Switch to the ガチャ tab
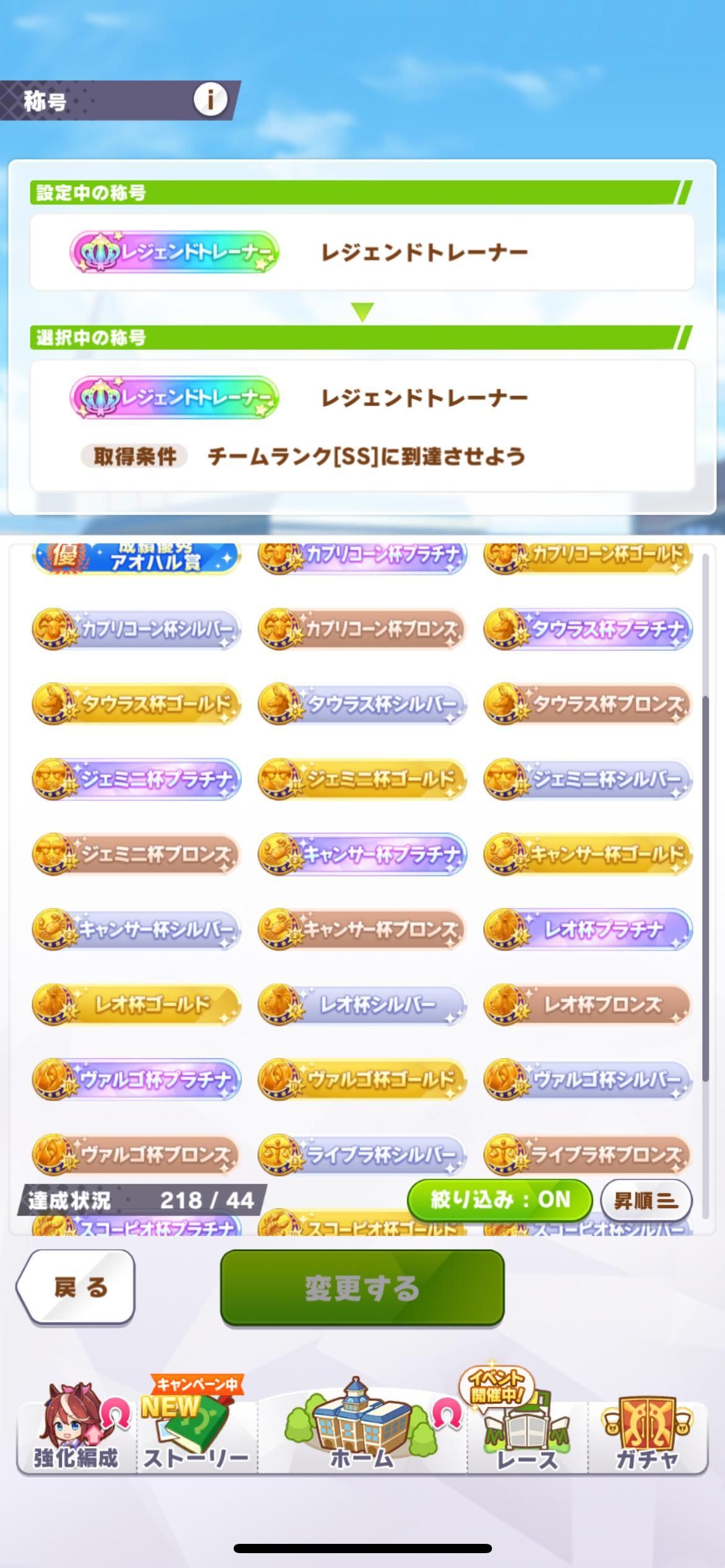 pos(646,1437)
